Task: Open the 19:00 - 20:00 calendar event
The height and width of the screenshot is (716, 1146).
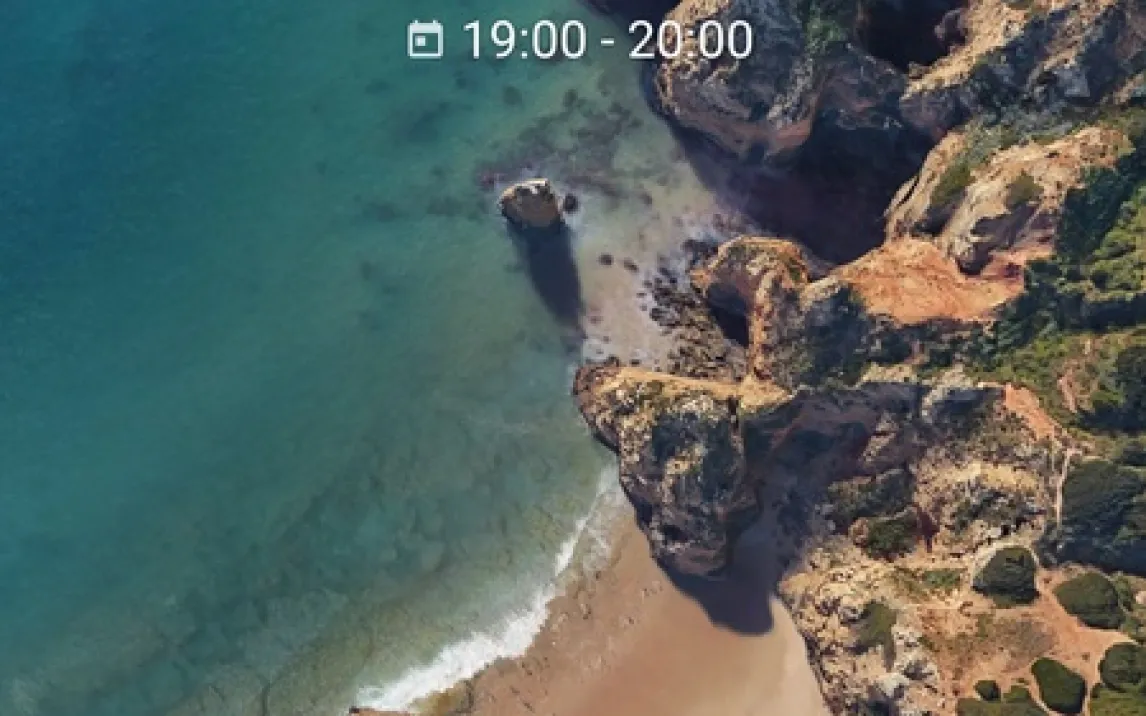Action: tap(580, 40)
